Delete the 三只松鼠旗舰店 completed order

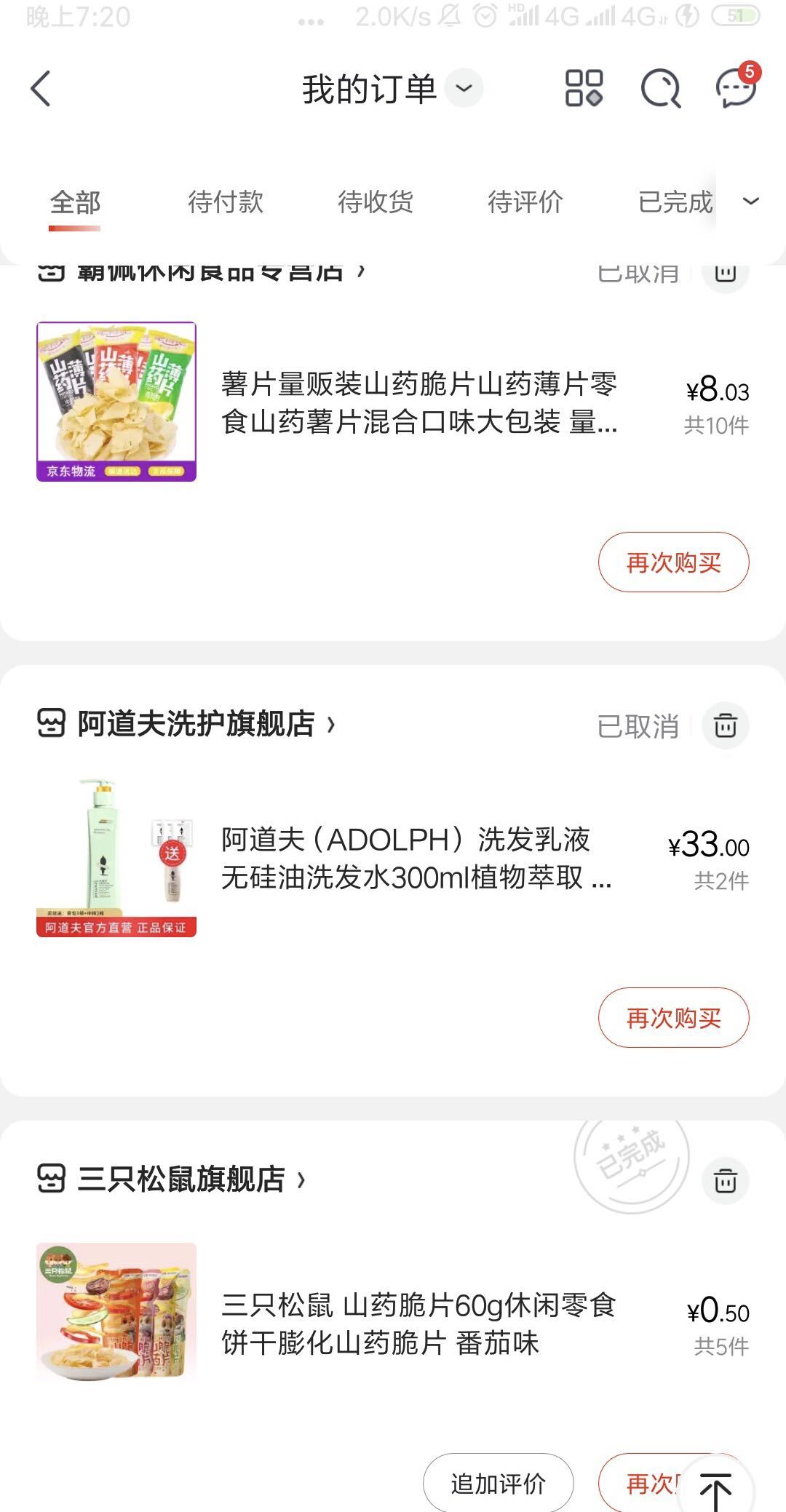click(x=725, y=1181)
